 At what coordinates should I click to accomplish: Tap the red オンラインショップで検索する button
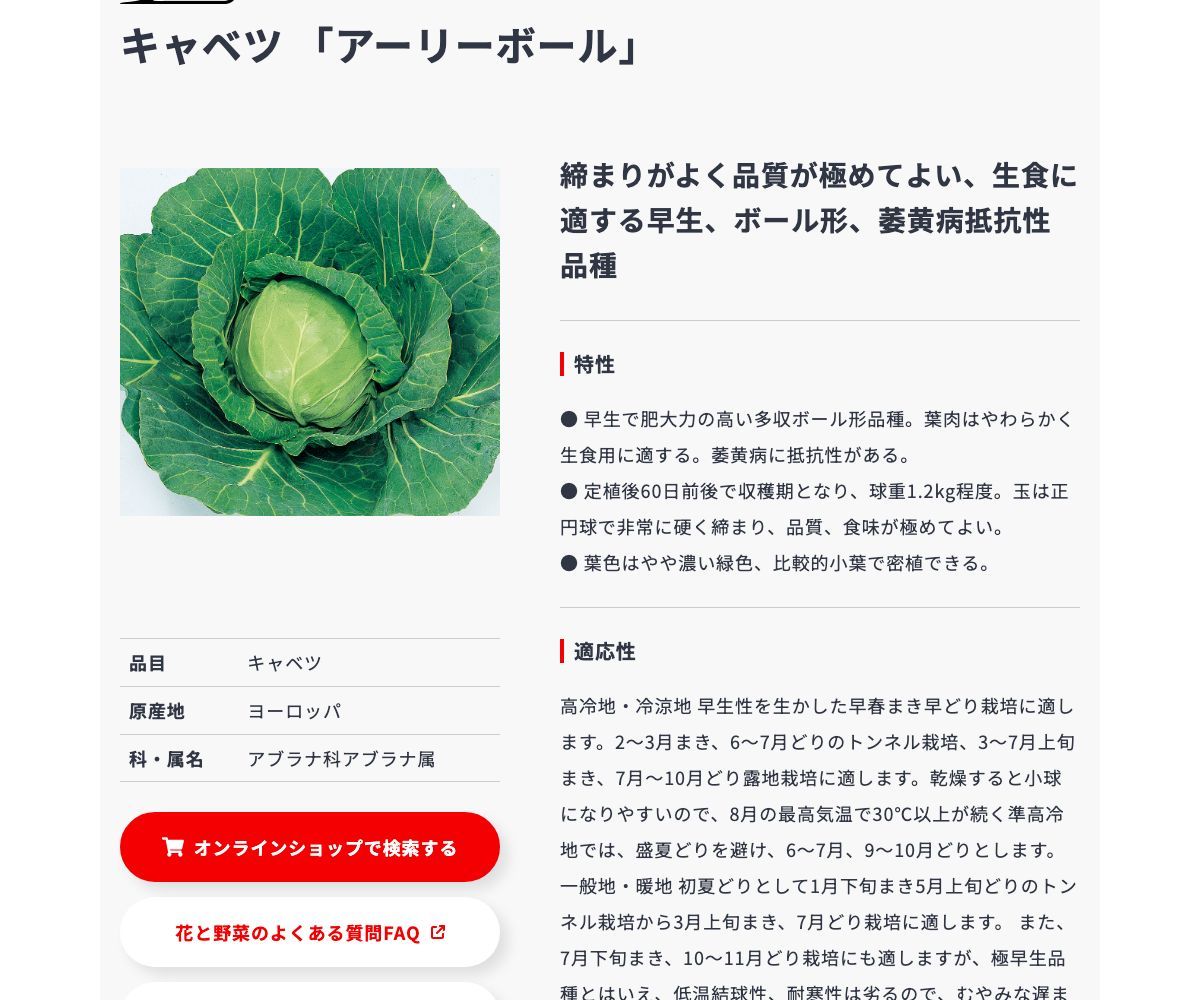tap(310, 847)
